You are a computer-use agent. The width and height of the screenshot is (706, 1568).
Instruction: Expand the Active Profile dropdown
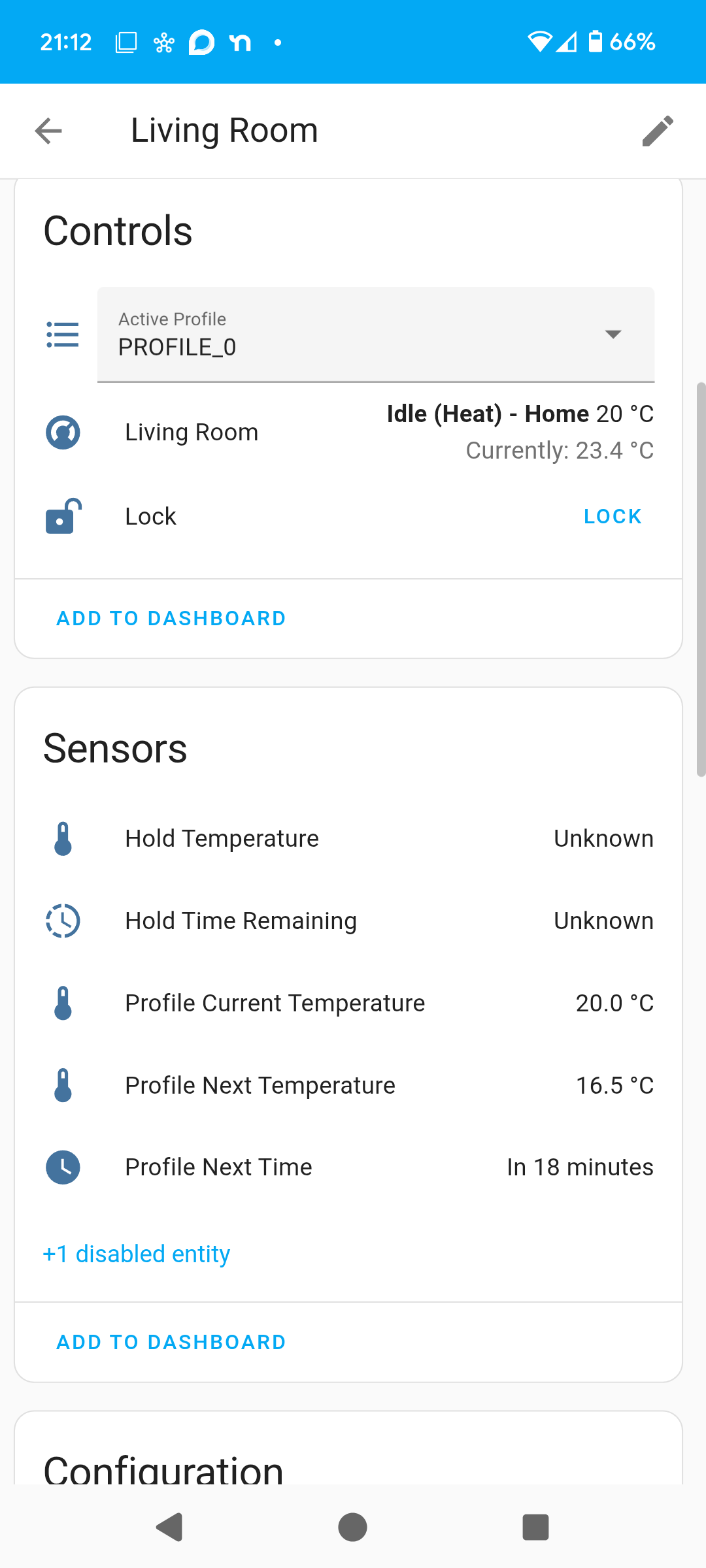(376, 335)
